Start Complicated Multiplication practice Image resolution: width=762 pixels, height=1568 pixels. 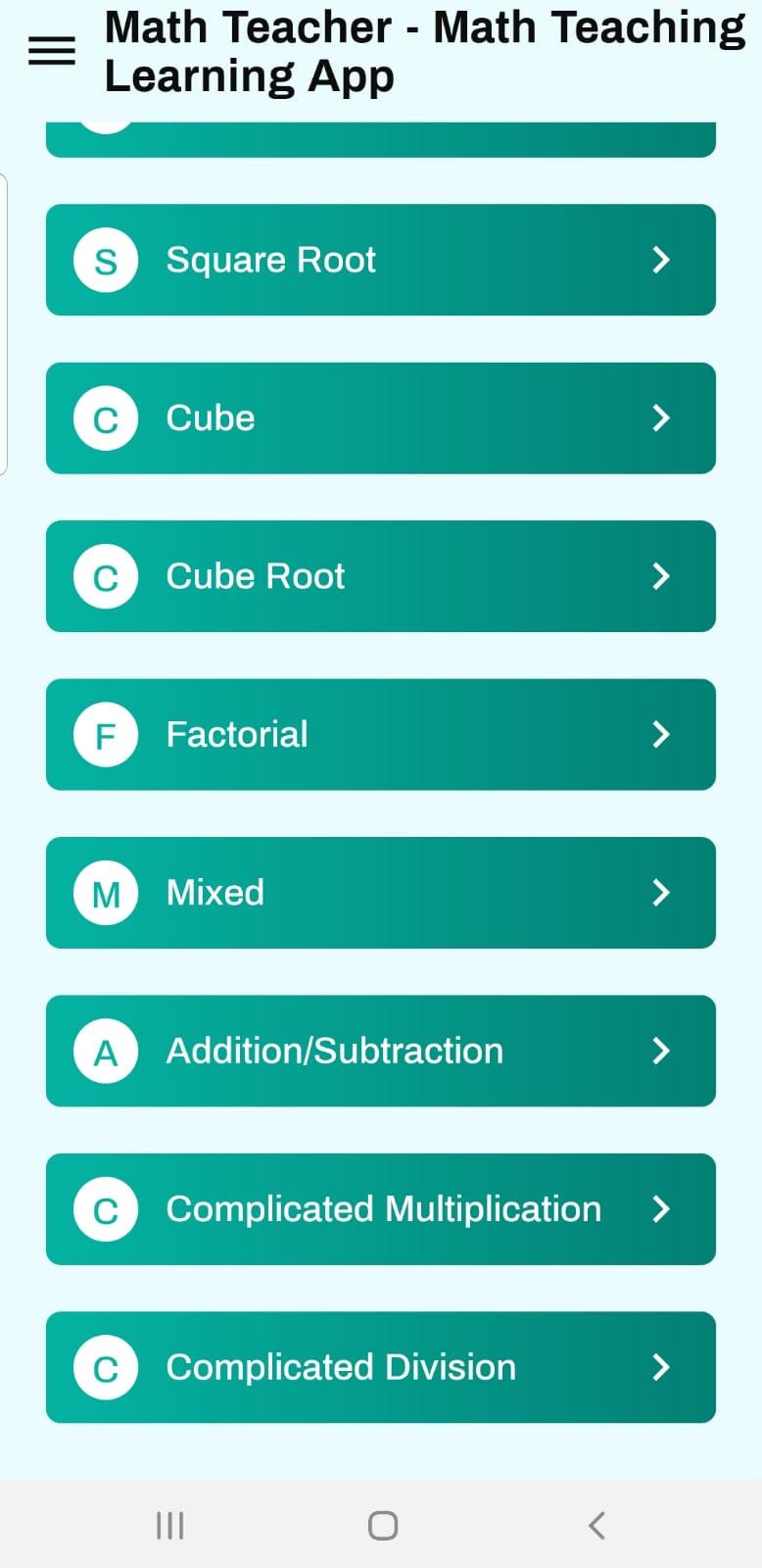[x=380, y=1209]
